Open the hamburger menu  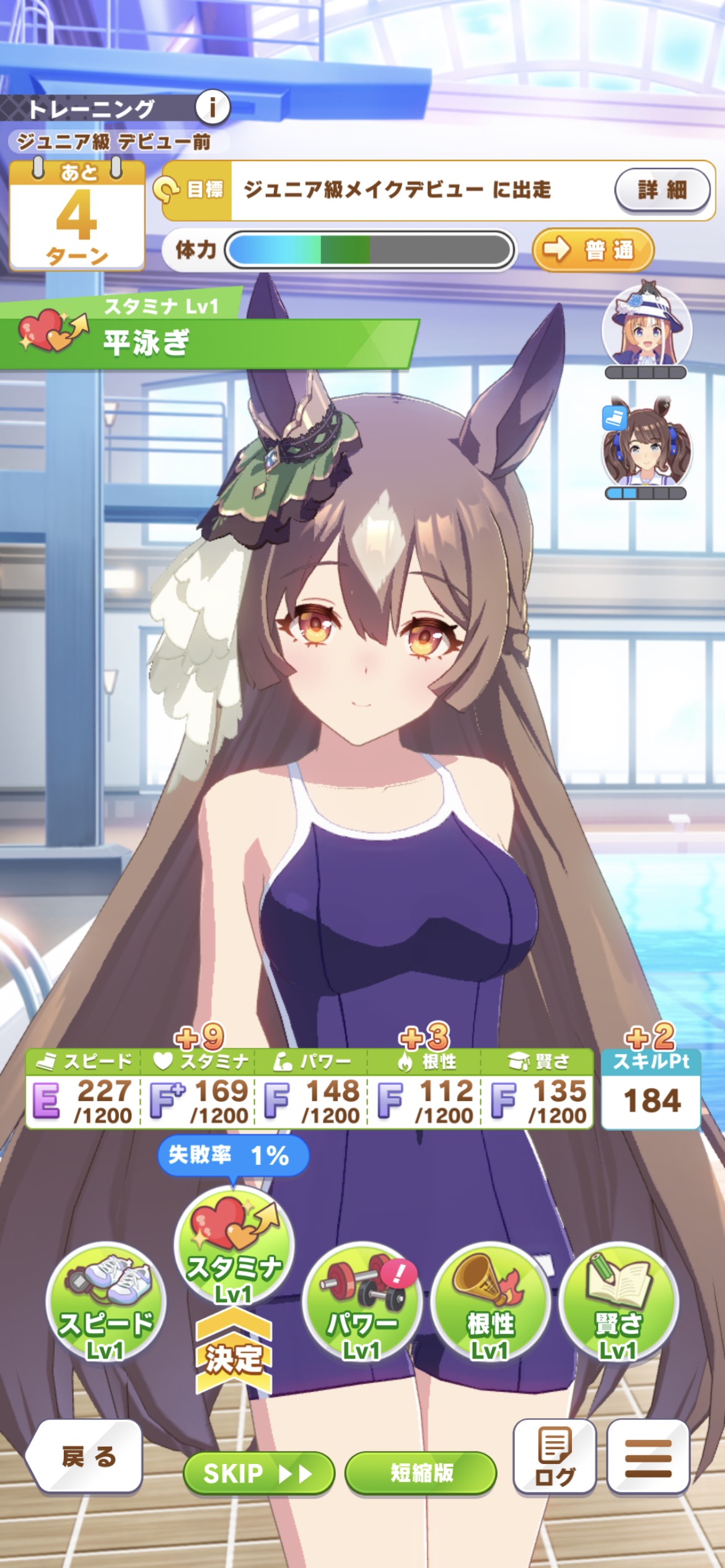(648, 1458)
